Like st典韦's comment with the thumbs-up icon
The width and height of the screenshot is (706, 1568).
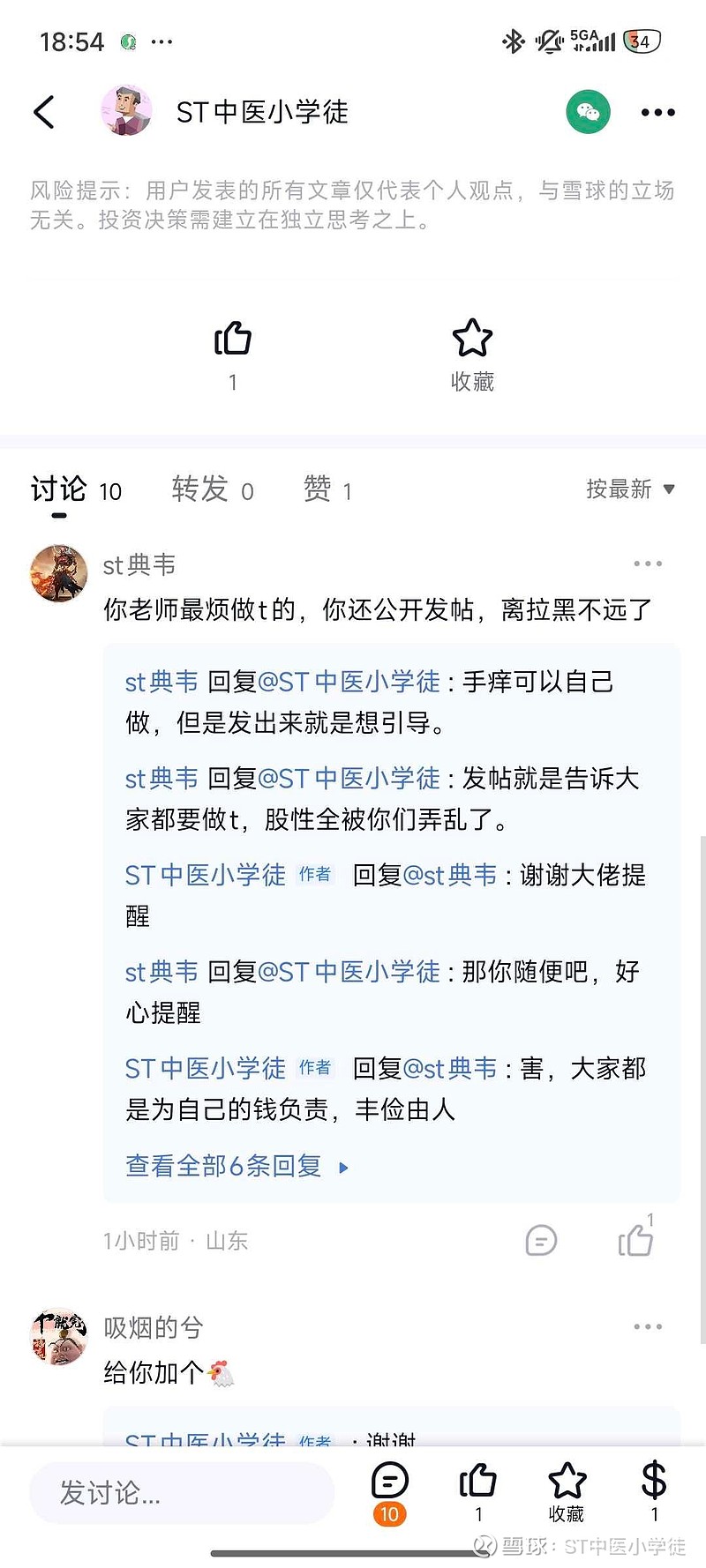637,1241
